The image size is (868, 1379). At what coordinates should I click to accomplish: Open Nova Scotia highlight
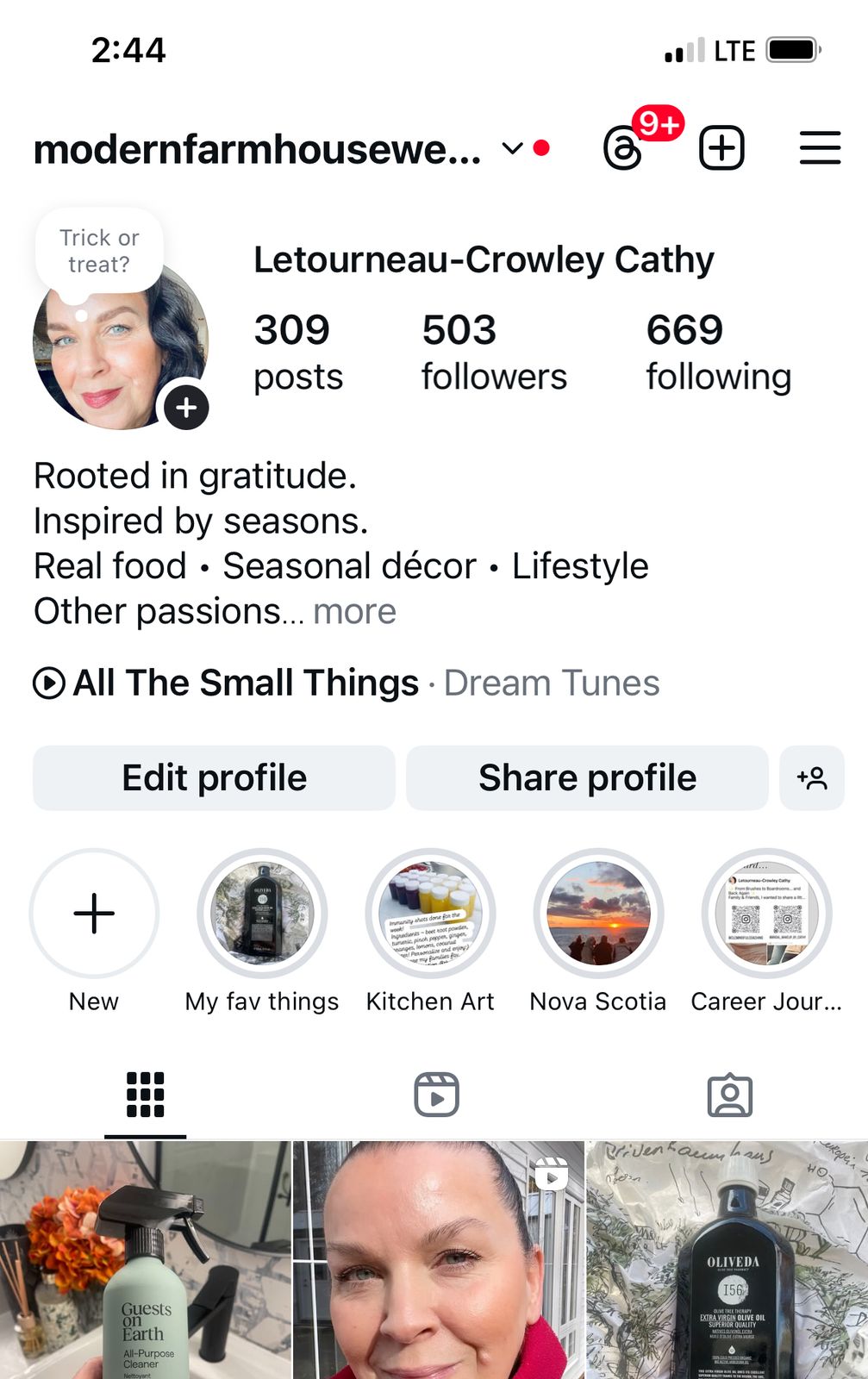point(598,914)
